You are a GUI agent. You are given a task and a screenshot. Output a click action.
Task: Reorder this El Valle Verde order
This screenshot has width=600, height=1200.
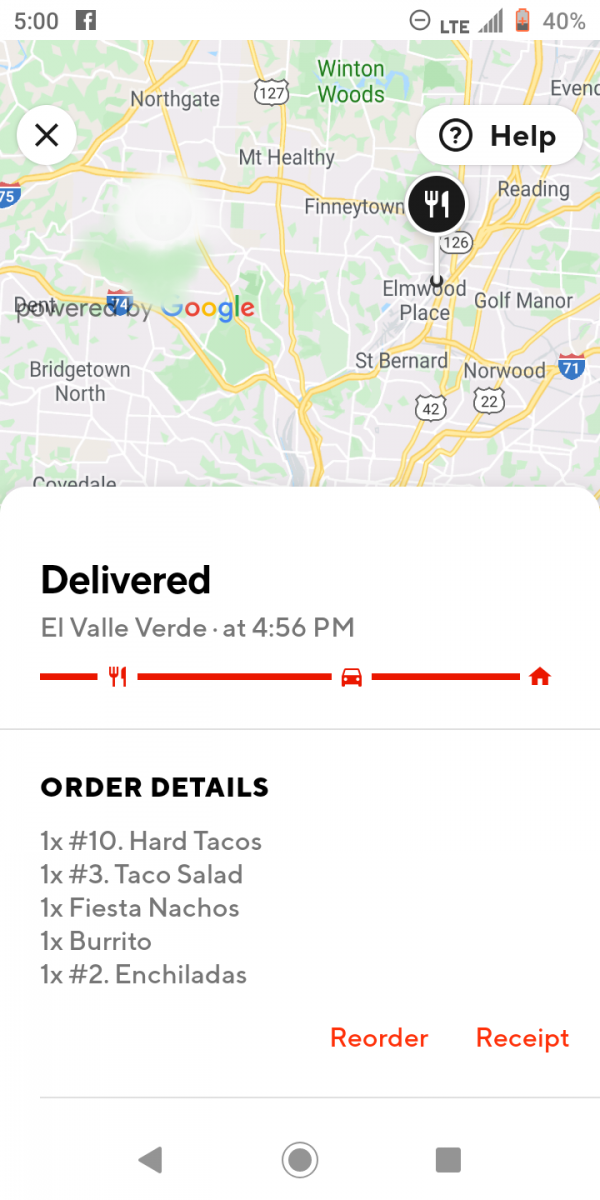click(379, 1038)
